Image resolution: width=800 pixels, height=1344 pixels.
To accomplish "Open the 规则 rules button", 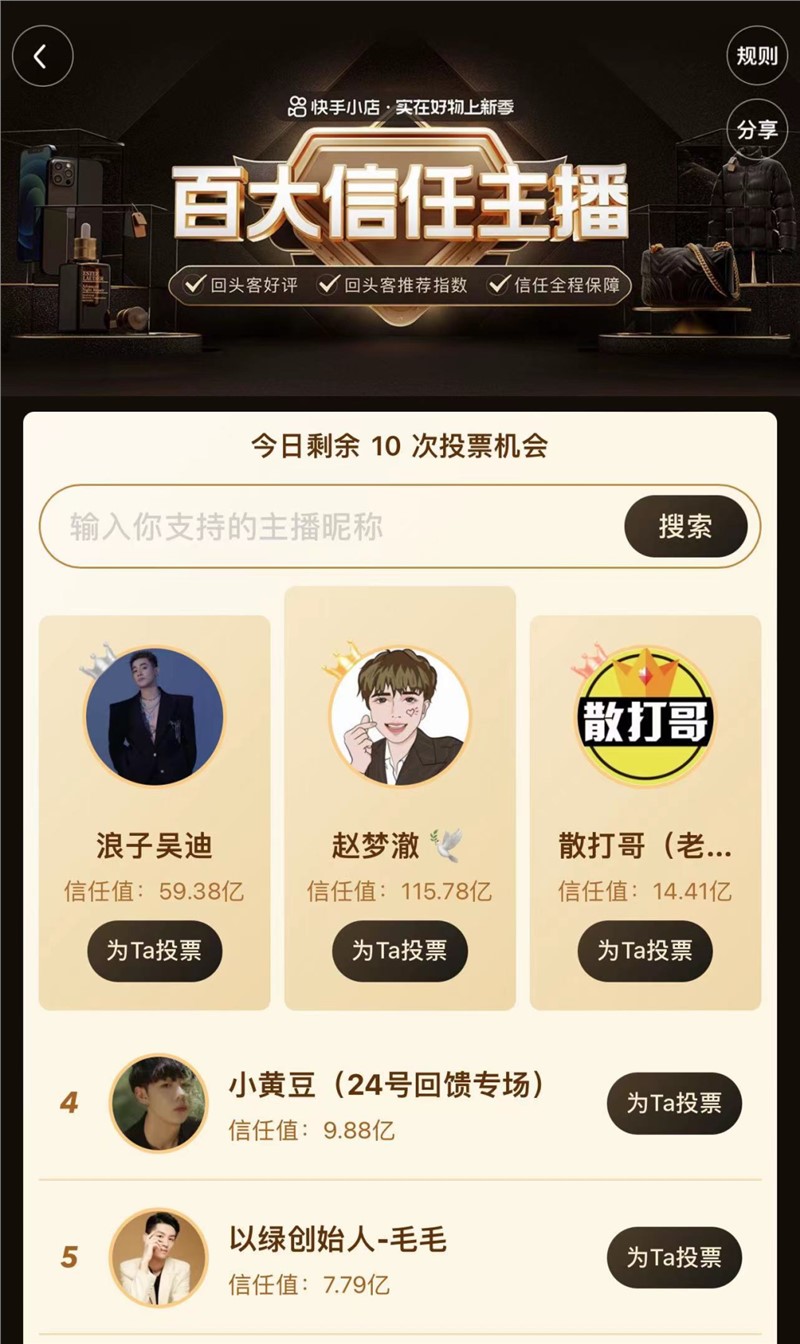I will coord(757,55).
